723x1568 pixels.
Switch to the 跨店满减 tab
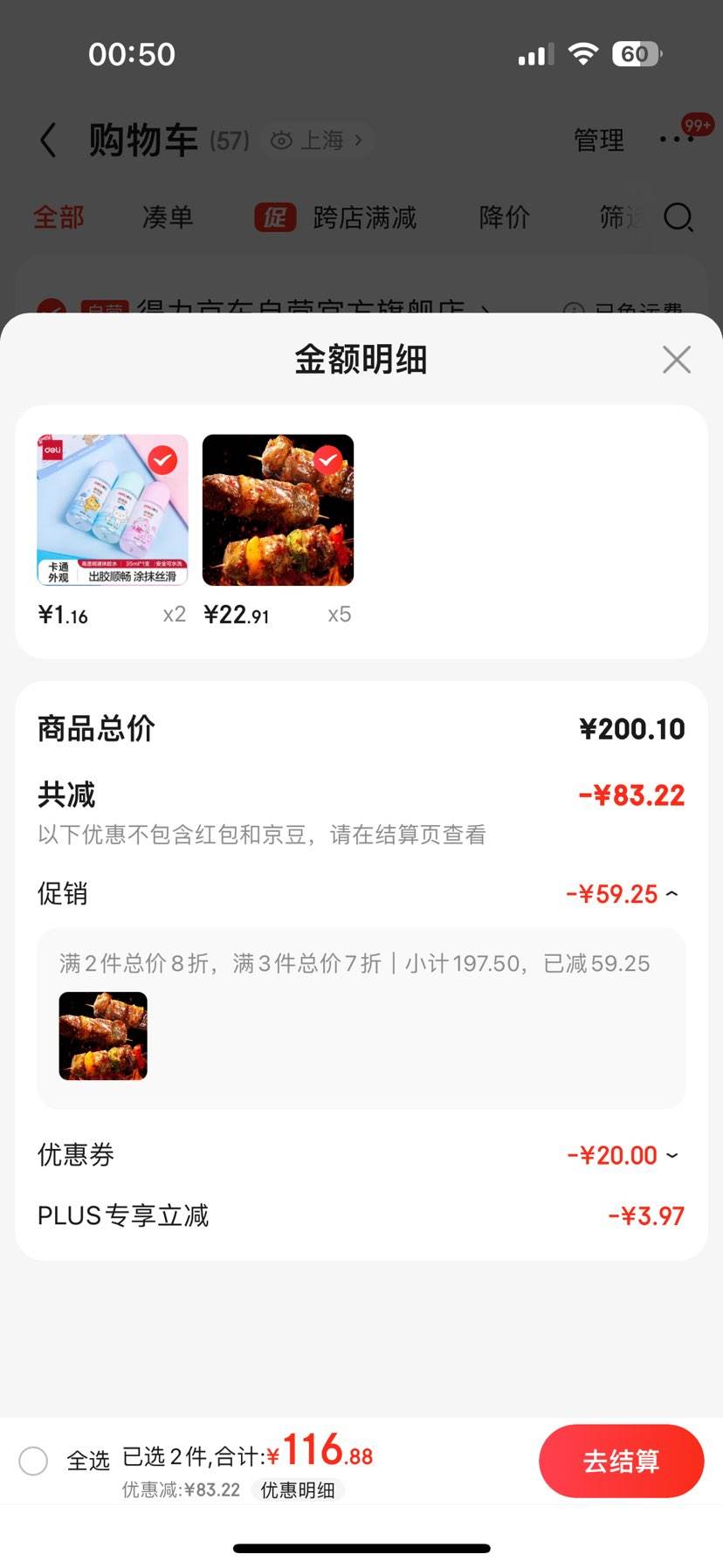362,218
